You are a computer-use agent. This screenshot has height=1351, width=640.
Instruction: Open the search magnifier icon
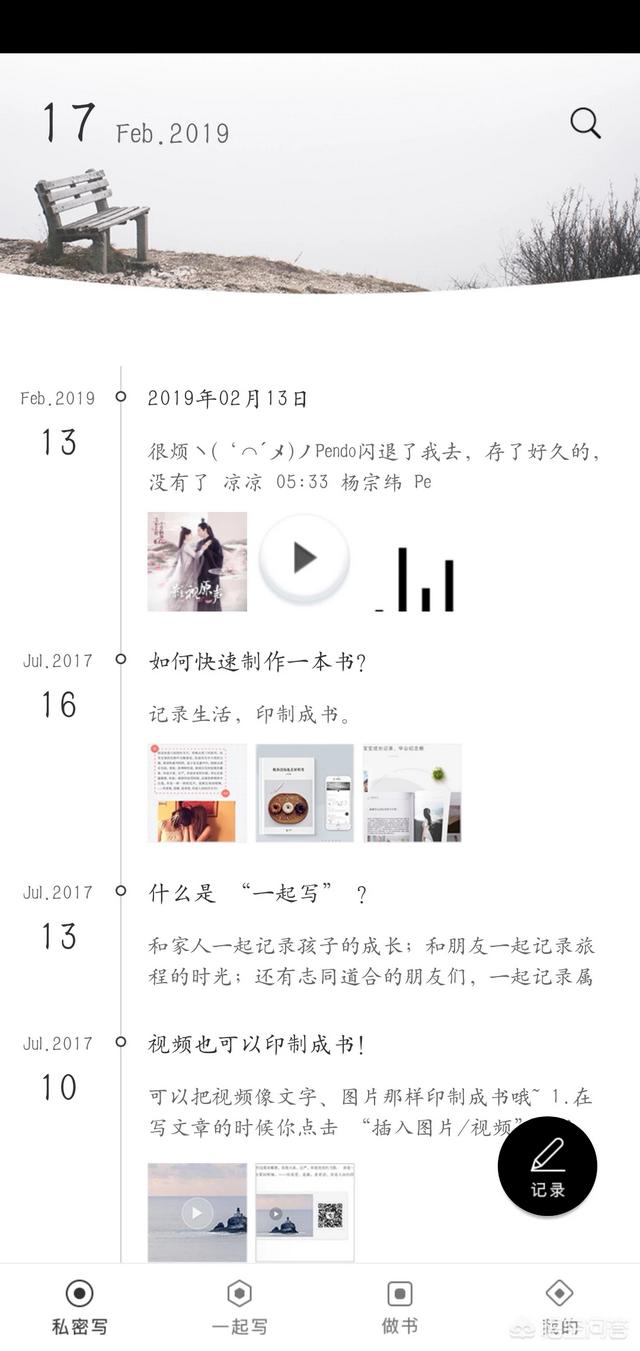[x=585, y=123]
